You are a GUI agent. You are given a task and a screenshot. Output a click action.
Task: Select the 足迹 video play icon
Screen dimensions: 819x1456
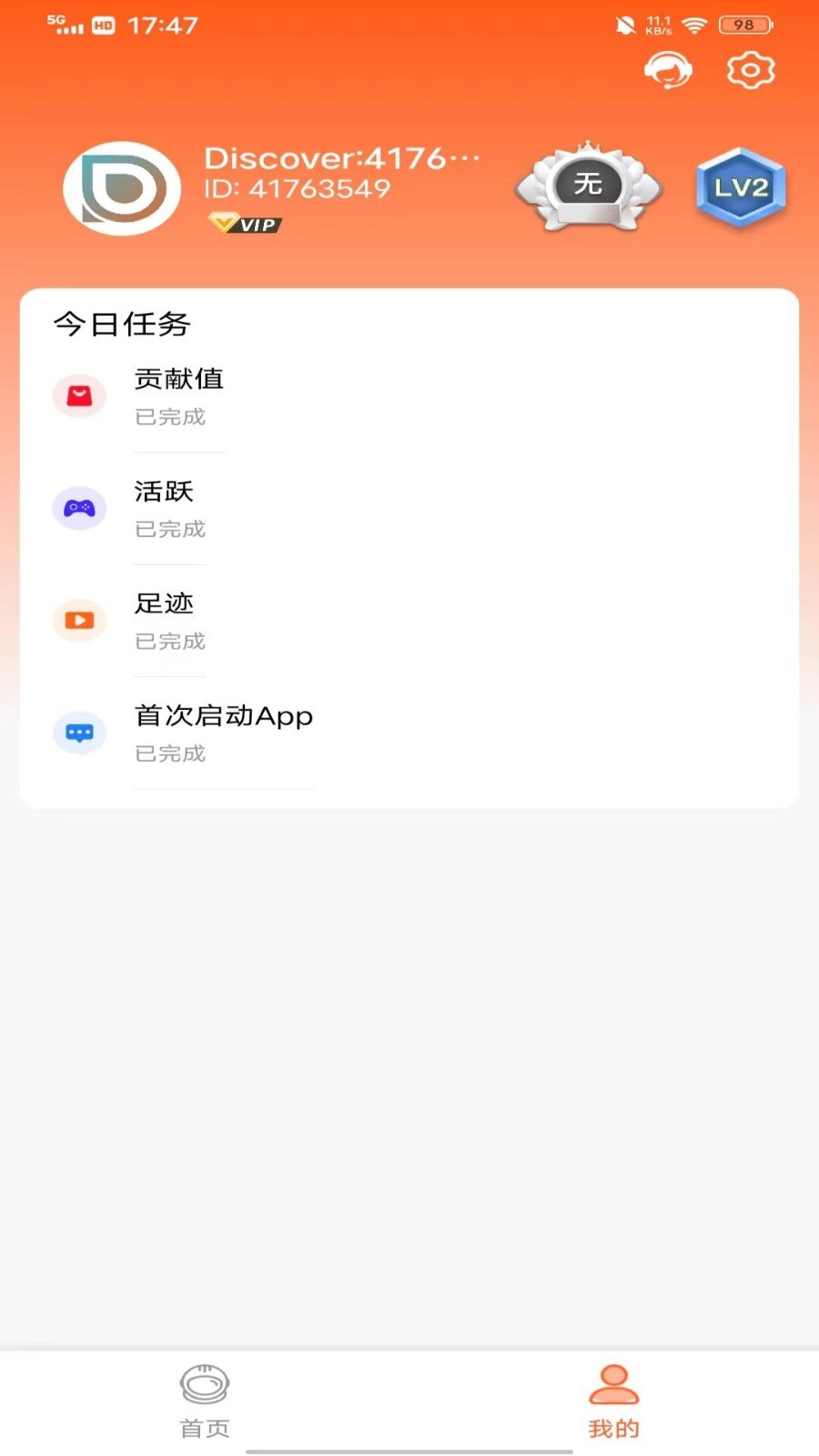pos(79,620)
